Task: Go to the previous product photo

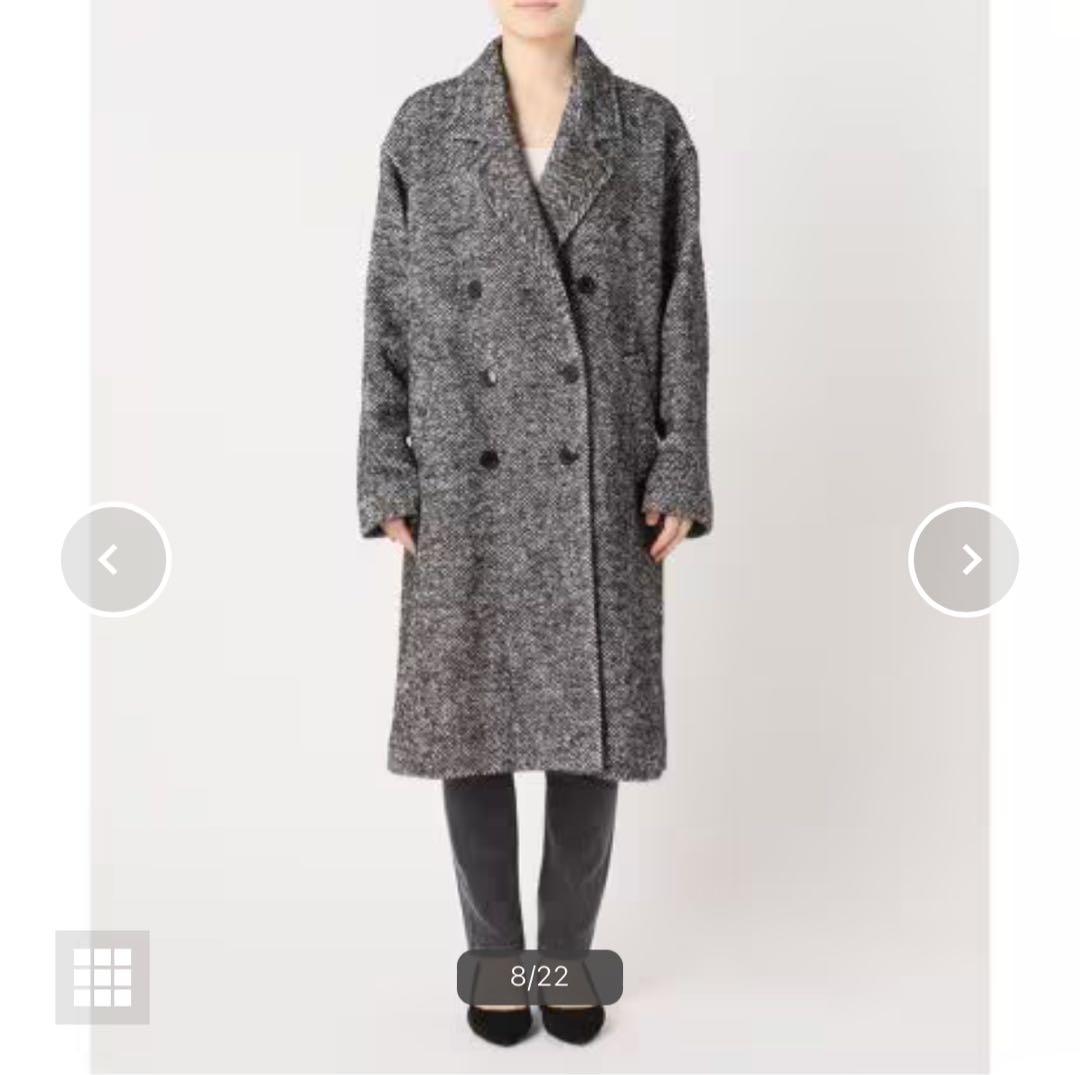Action: pyautogui.click(x=115, y=559)
